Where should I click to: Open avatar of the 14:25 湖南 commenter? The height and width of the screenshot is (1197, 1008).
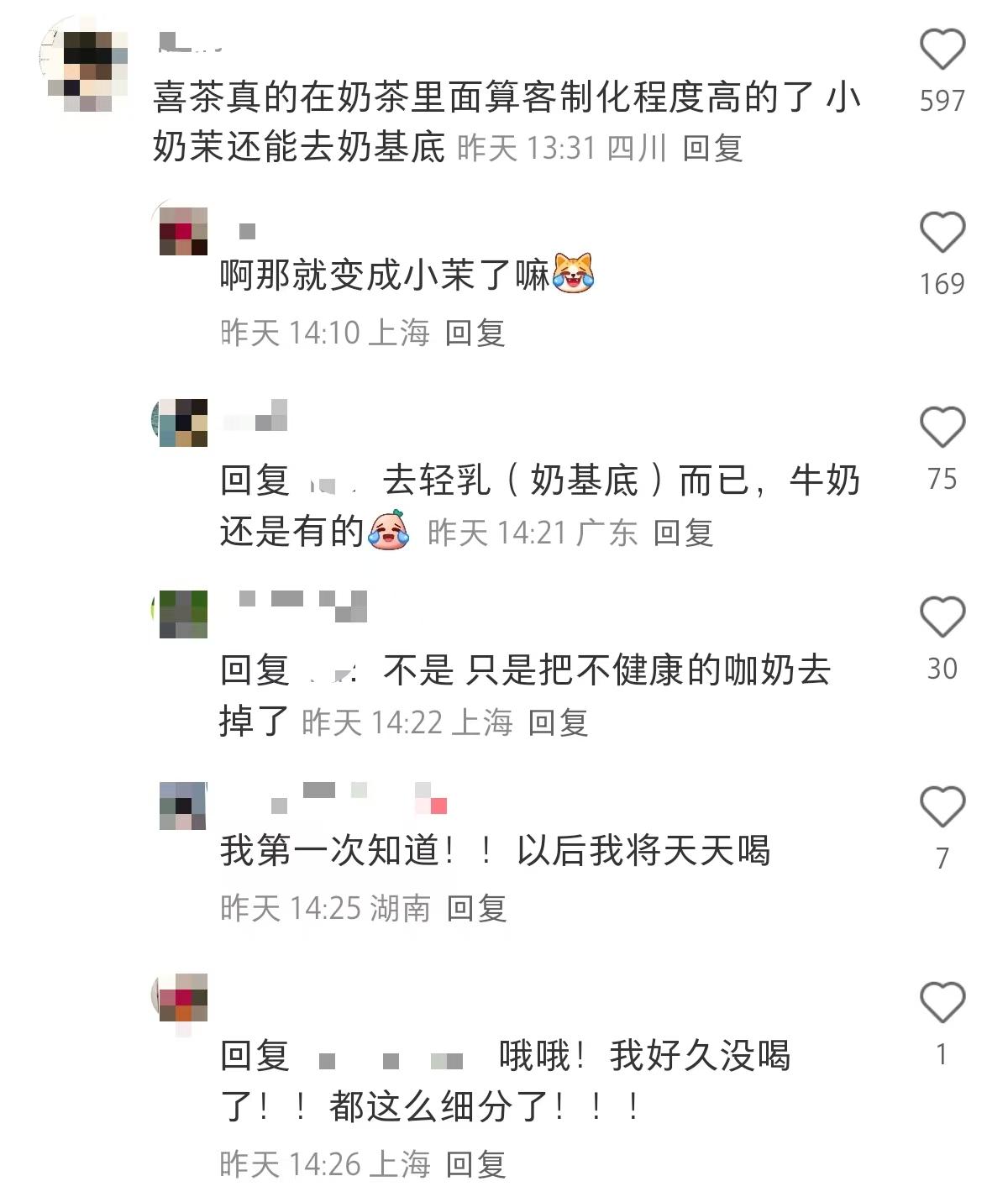183,806
